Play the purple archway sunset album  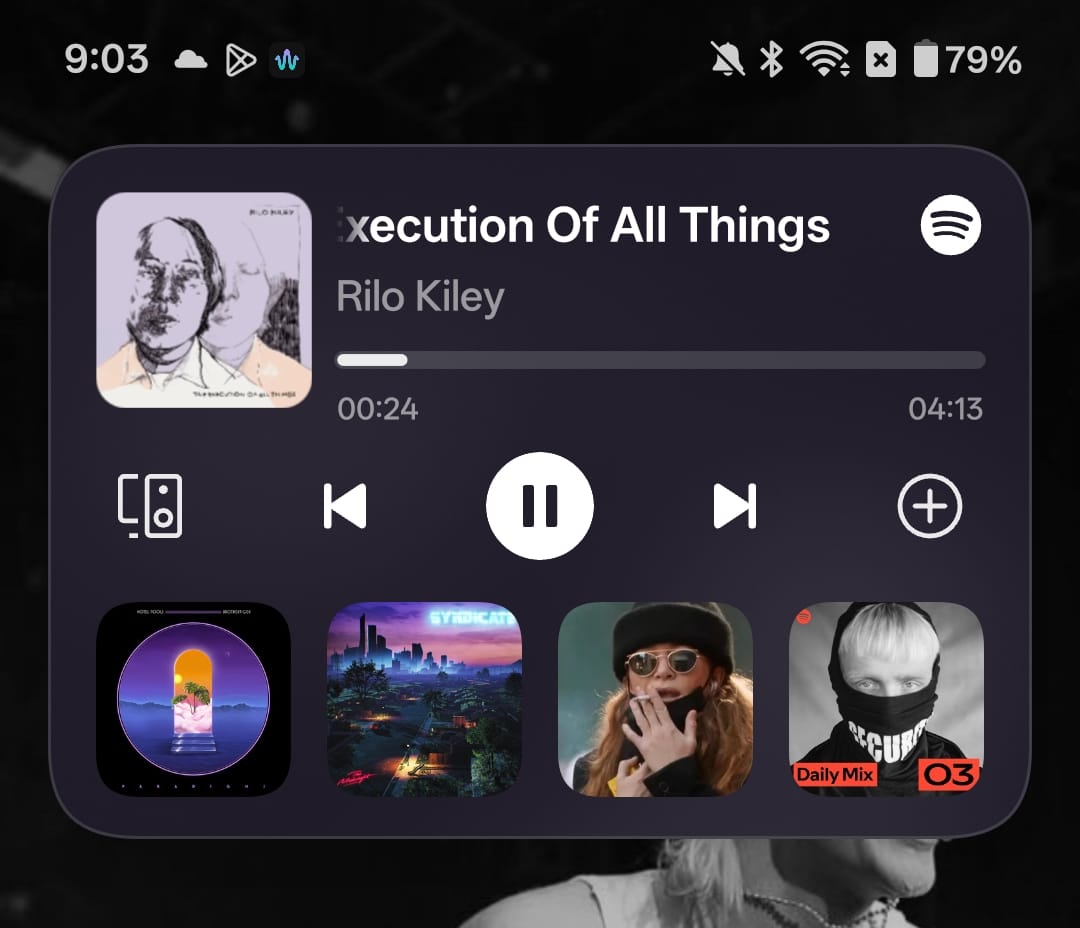[193, 699]
